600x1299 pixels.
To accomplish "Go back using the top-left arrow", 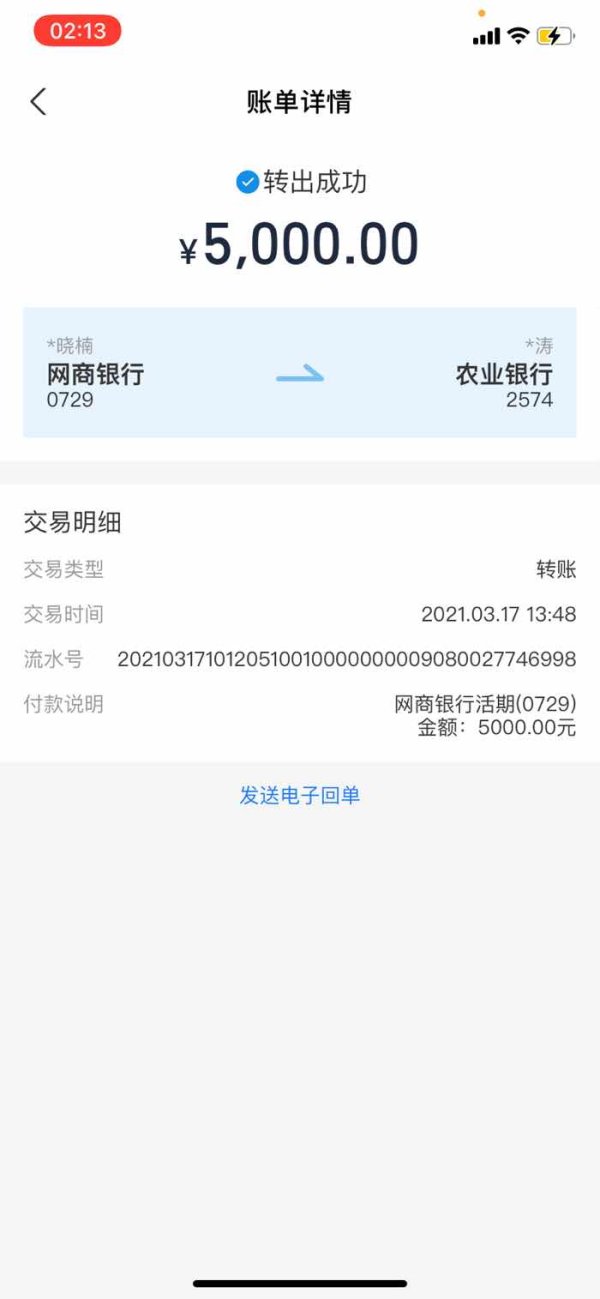I will (38, 101).
